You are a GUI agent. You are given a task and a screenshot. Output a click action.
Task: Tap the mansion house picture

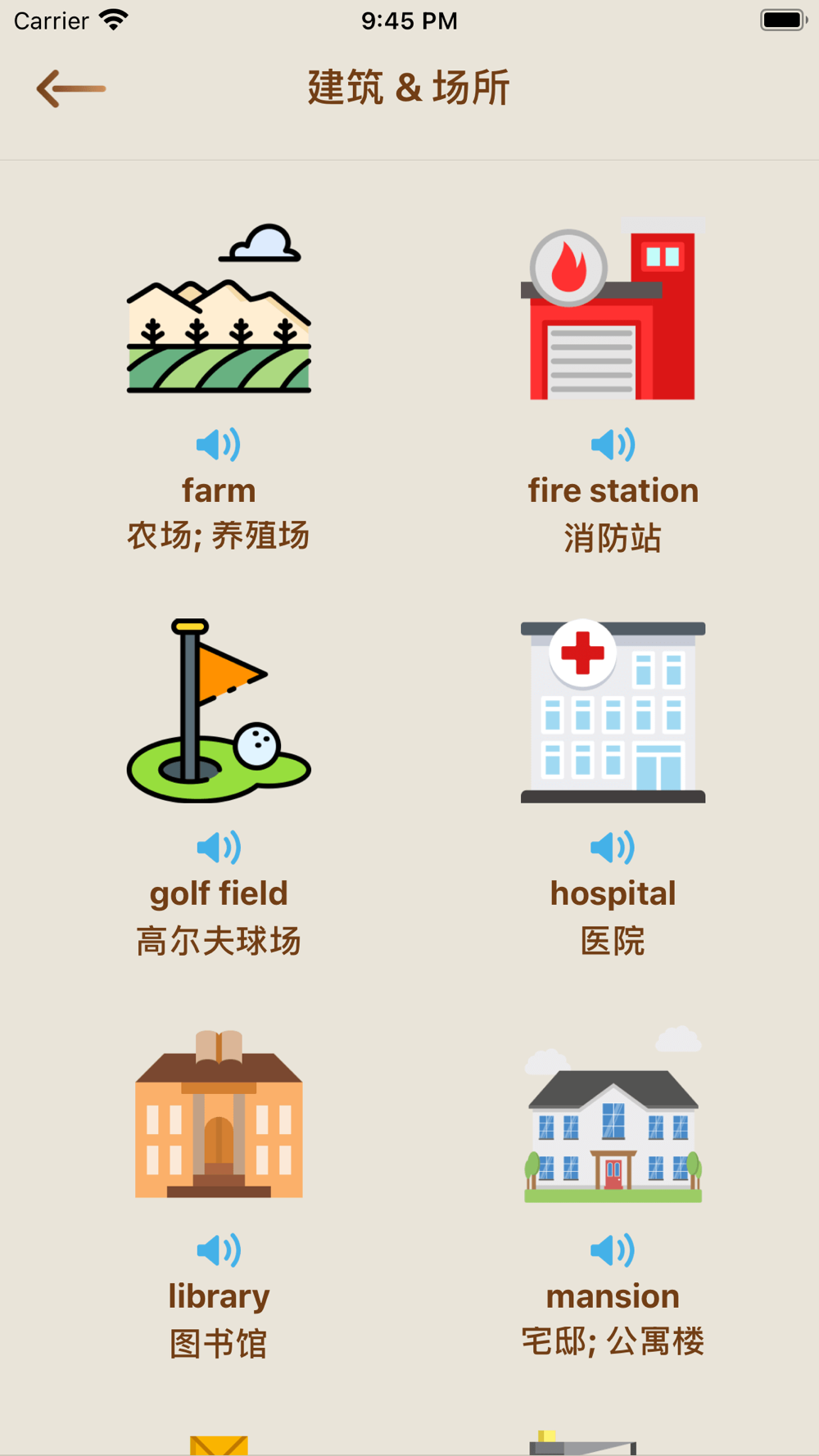coord(613,1114)
